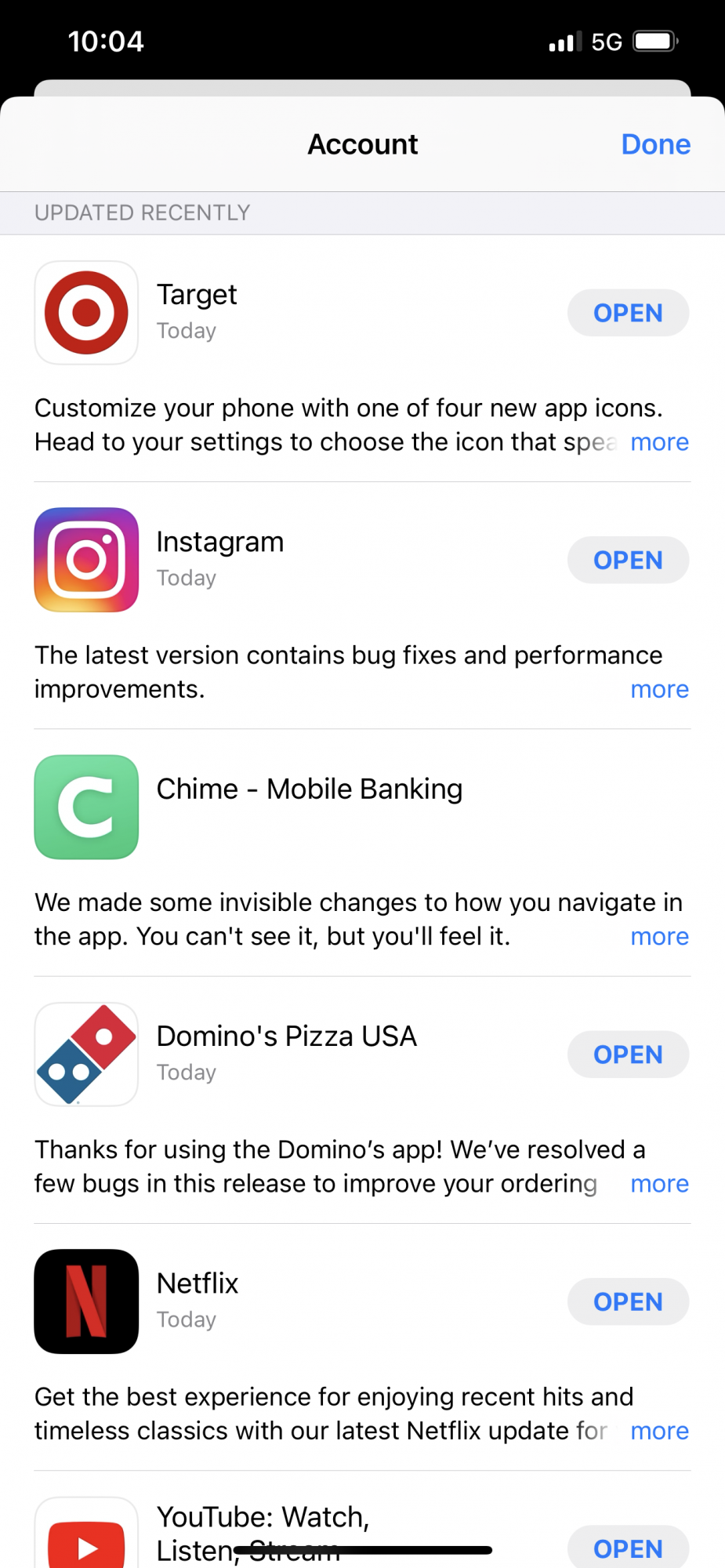Viewport: 725px width, 1568px height.
Task: Show more of Instagram's update notes
Action: tap(659, 689)
